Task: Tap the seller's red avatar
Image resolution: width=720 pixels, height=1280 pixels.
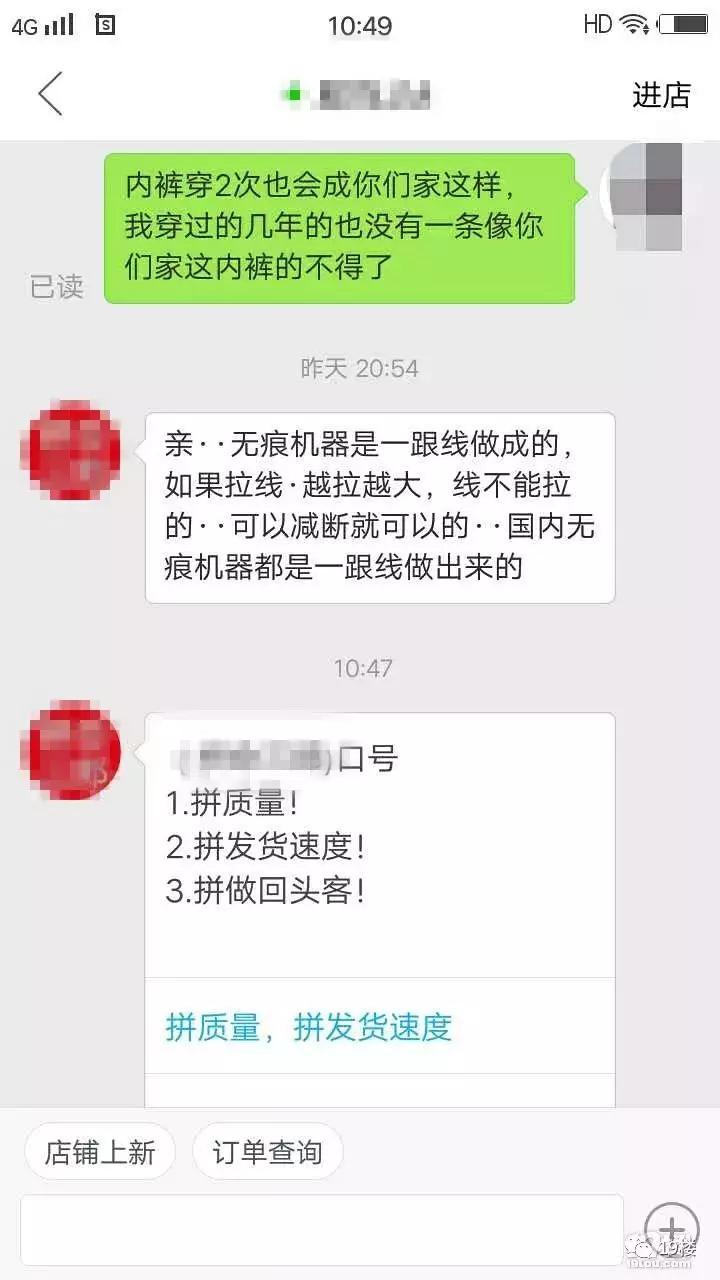Action: pyautogui.click(x=68, y=450)
